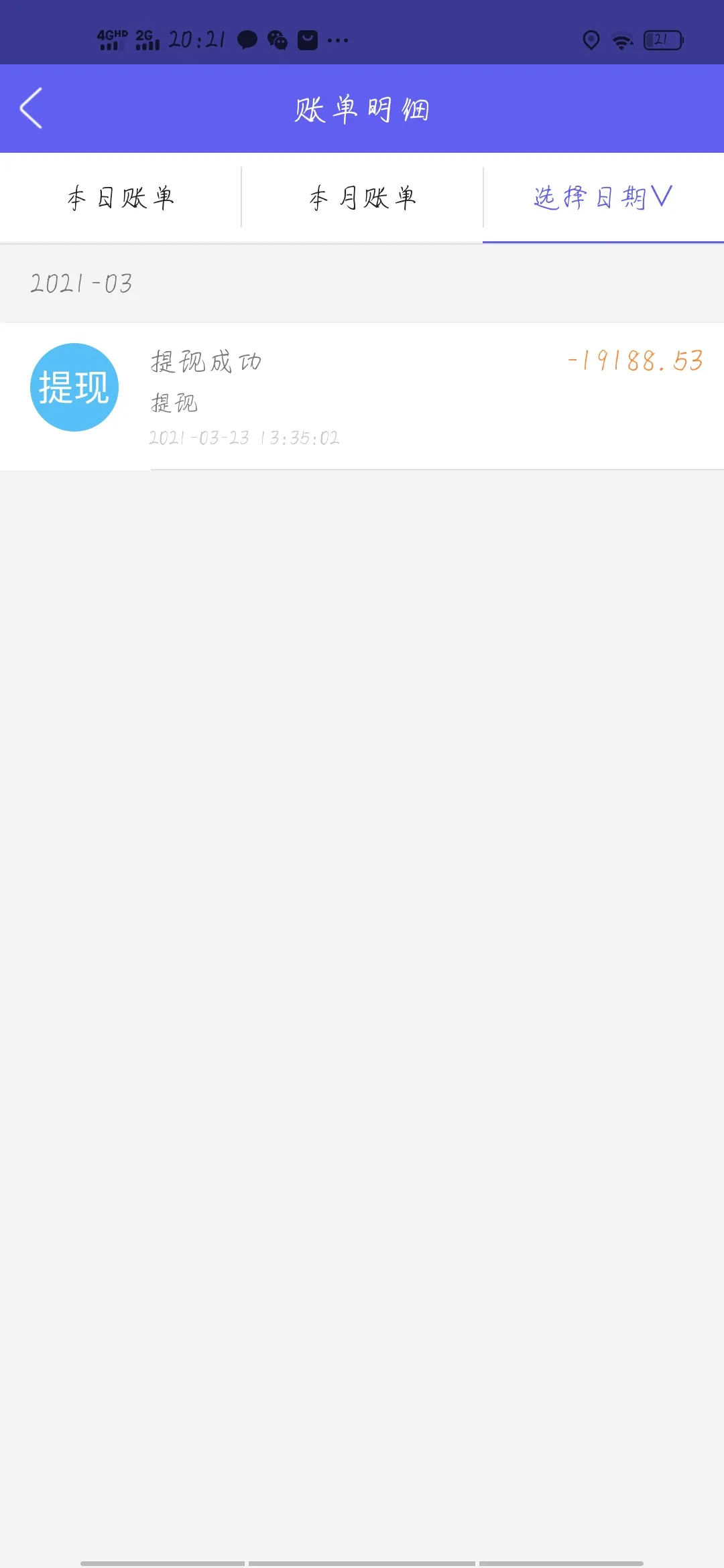The width and height of the screenshot is (724, 1568).
Task: Tap the blue 提现 withdrawal icon
Action: click(x=74, y=387)
